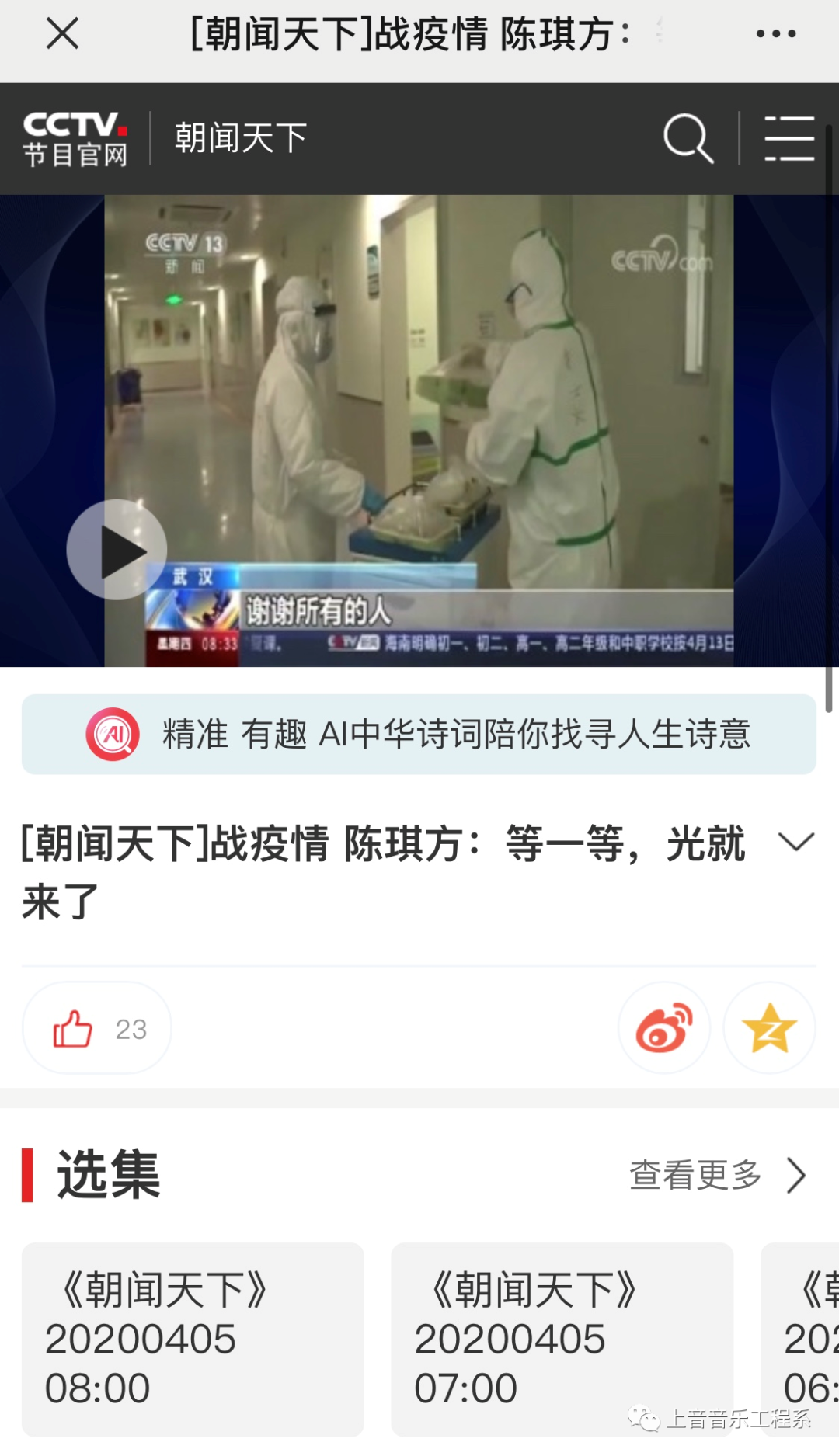Viewport: 839px width, 1456px height.
Task: Tap 查看更多 to view more episodes
Action: coord(716,1175)
